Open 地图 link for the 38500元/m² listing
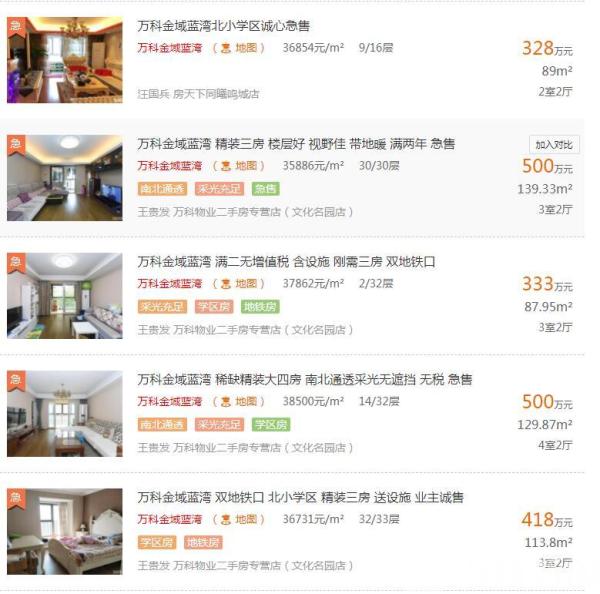The width and height of the screenshot is (600, 594). tap(244, 401)
